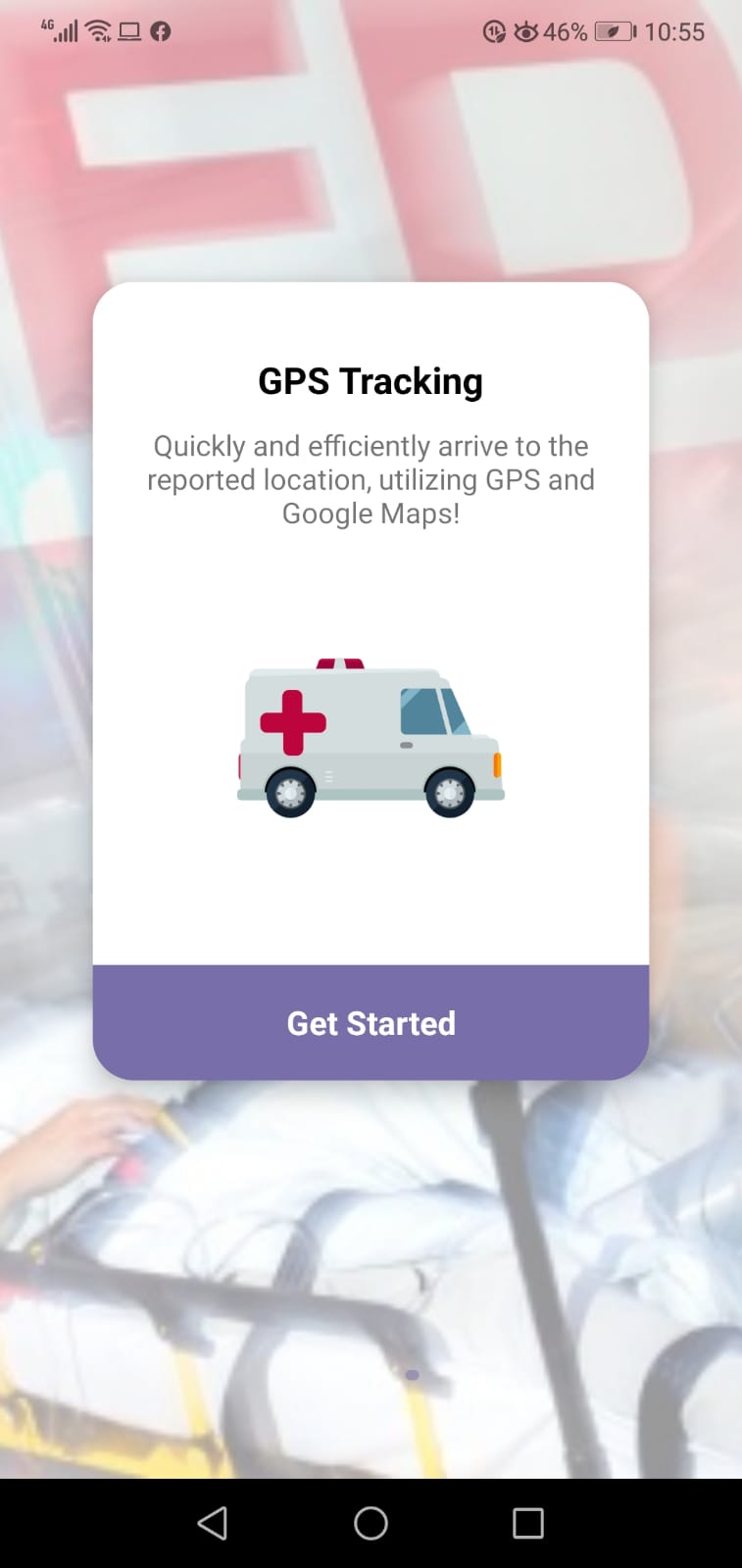Screen dimensions: 742x1568
Task: Open the recent apps overview
Action: pyautogui.click(x=527, y=1523)
